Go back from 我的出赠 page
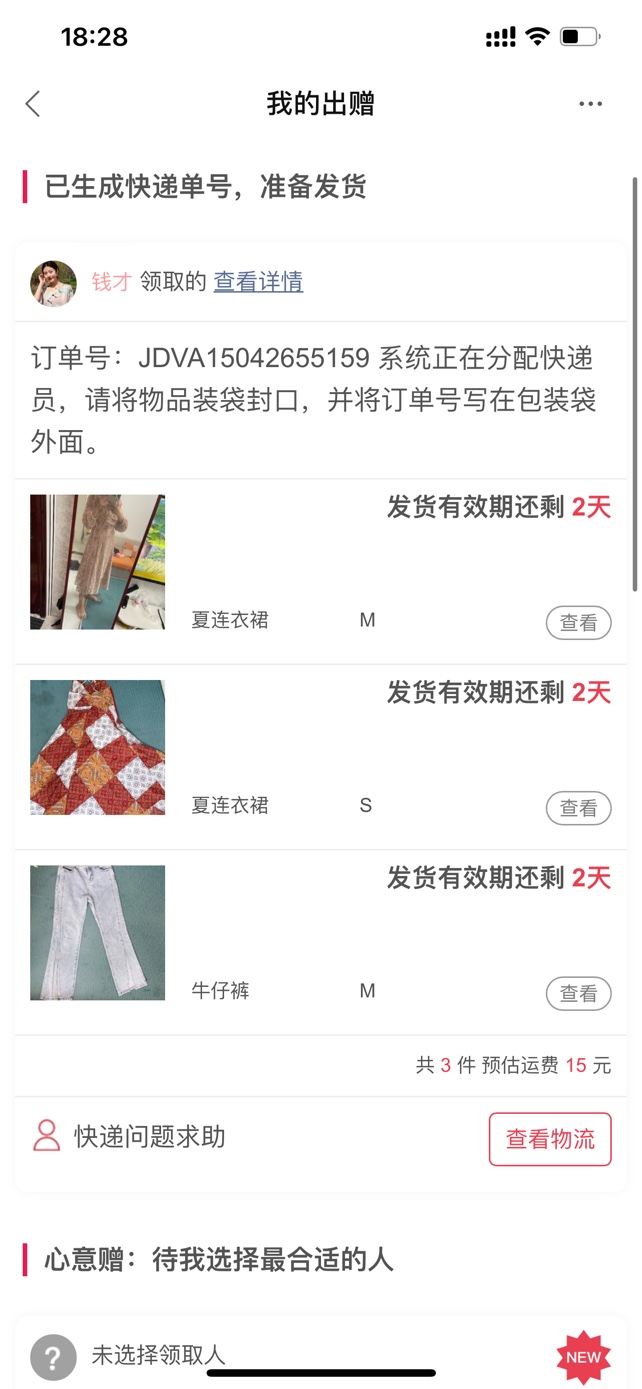This screenshot has width=642, height=1389. (33, 104)
